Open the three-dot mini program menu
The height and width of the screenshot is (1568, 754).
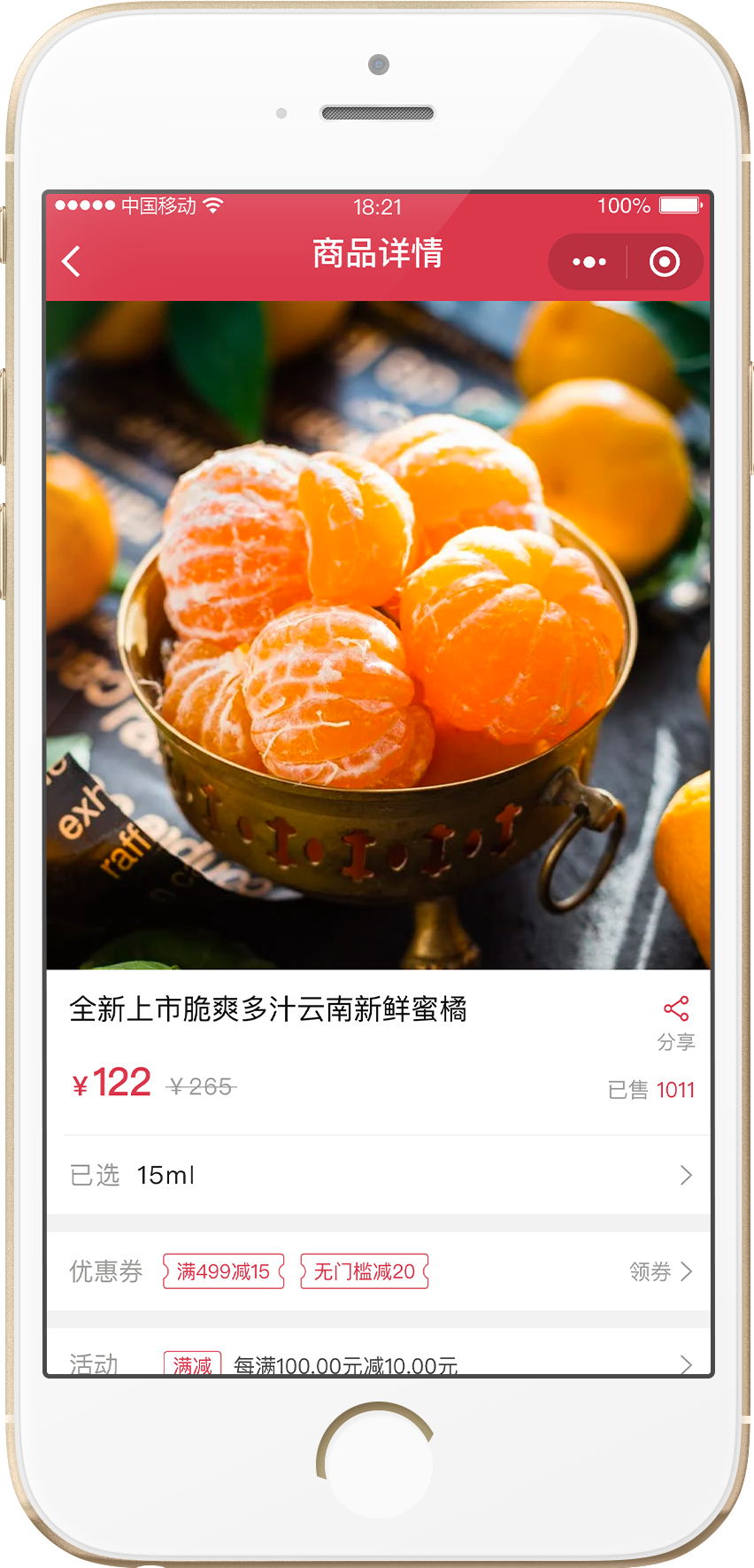pyautogui.click(x=589, y=262)
